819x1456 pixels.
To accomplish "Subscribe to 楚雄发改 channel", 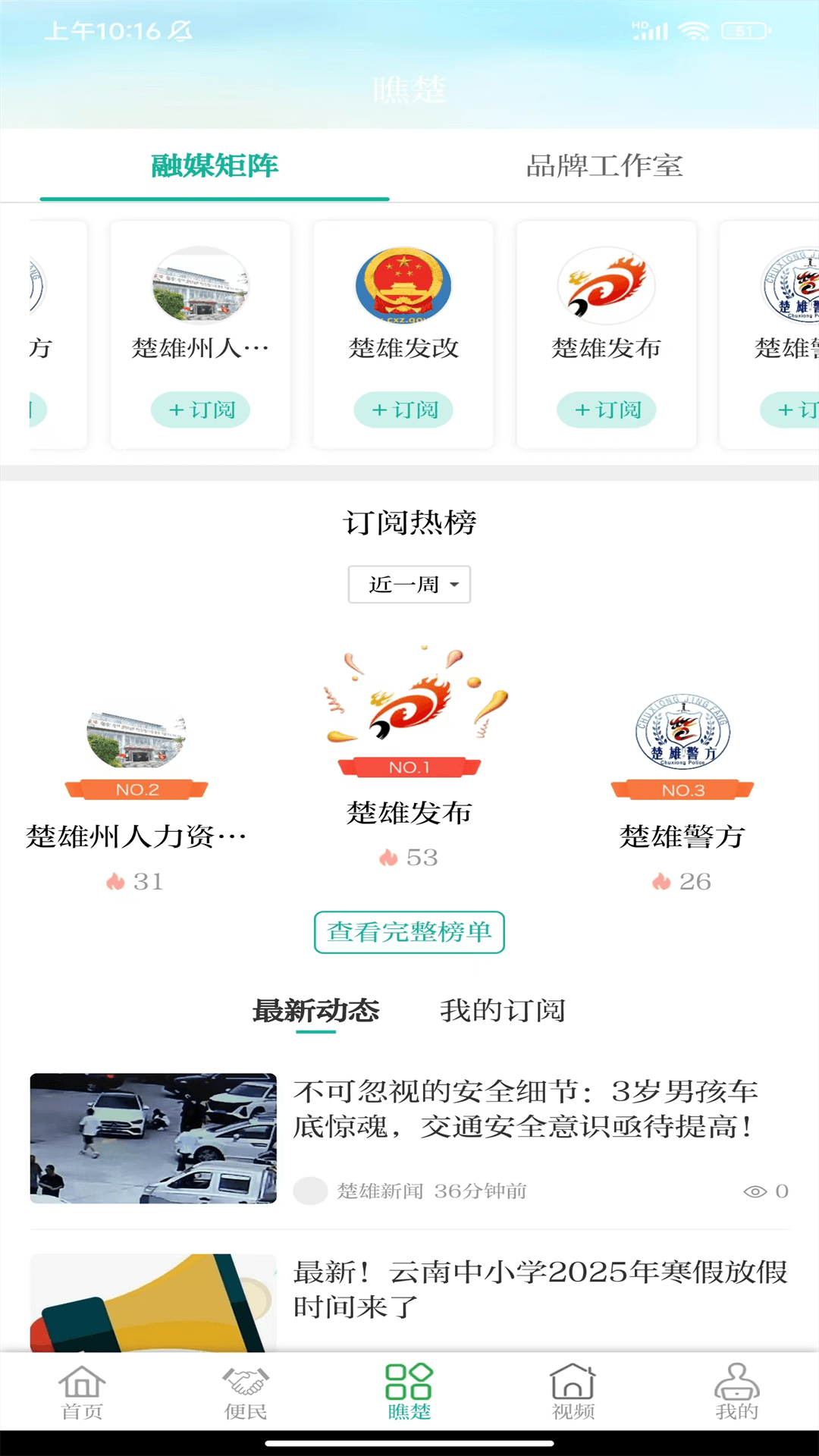I will coord(404,409).
